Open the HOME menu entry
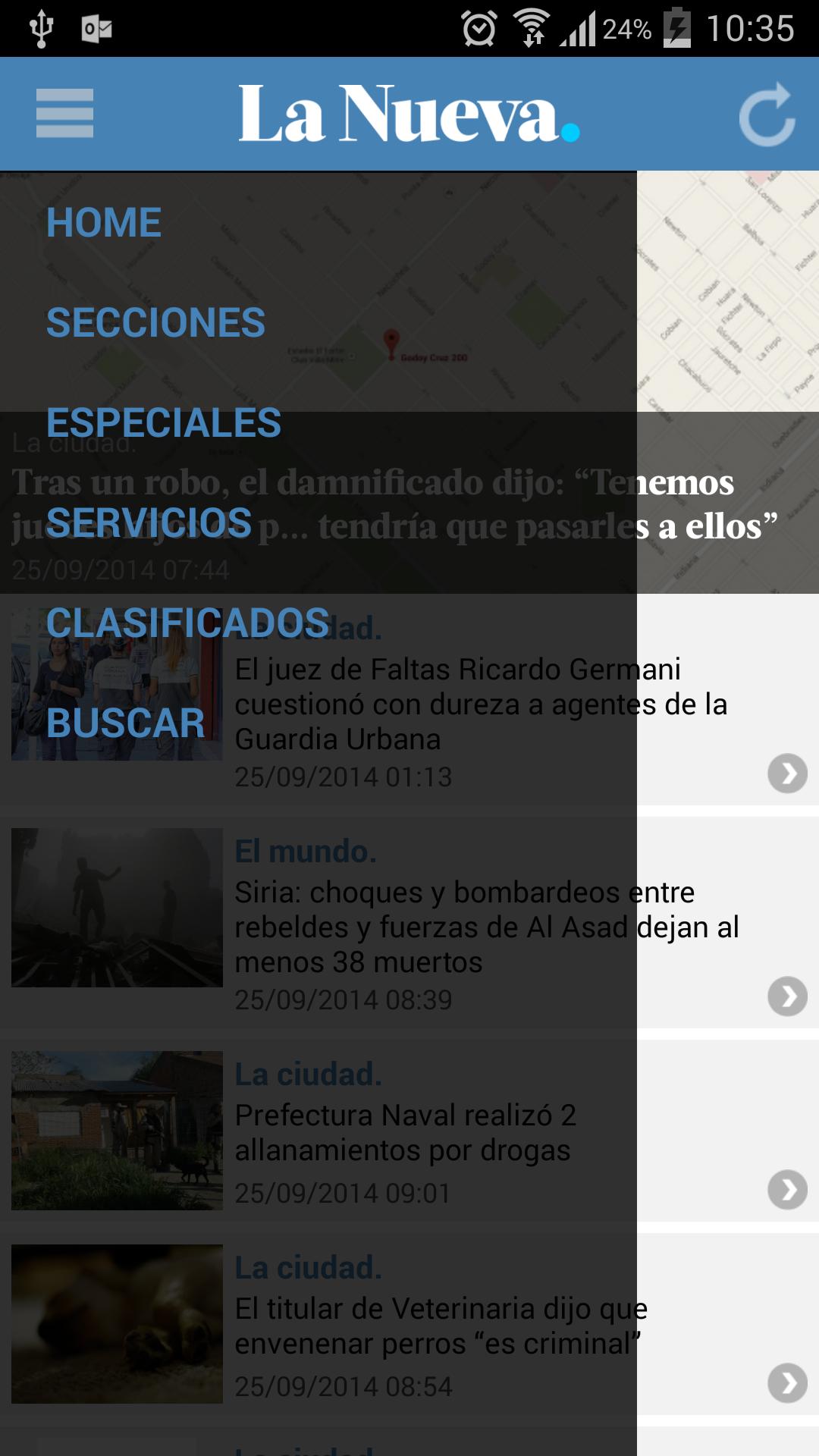The width and height of the screenshot is (819, 1456). tap(103, 222)
